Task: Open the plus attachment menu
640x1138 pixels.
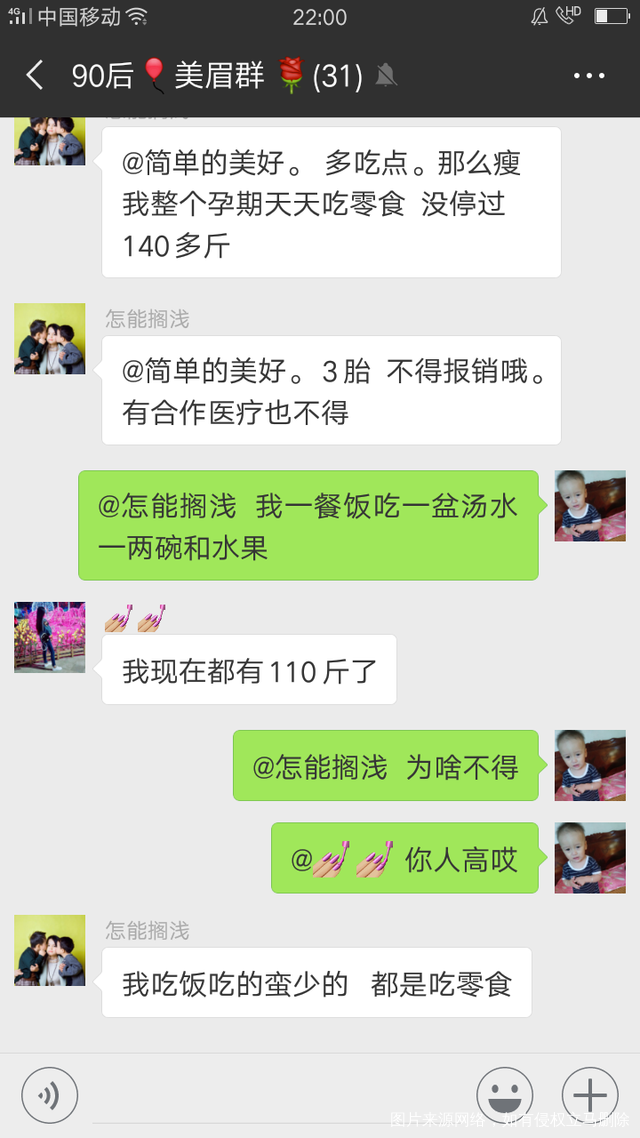Action: [x=590, y=1095]
